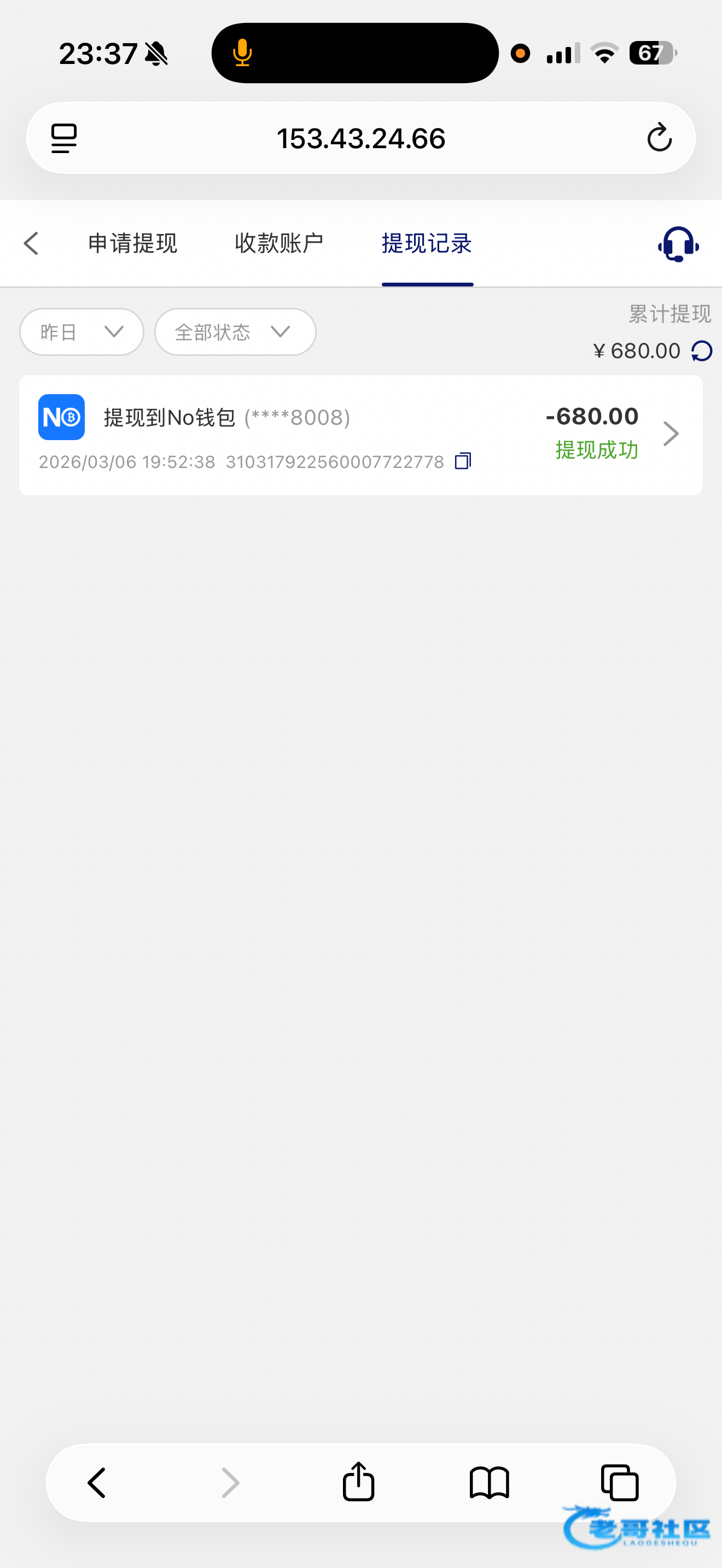Contact customer service via headset icon
The image size is (722, 1568).
point(678,244)
